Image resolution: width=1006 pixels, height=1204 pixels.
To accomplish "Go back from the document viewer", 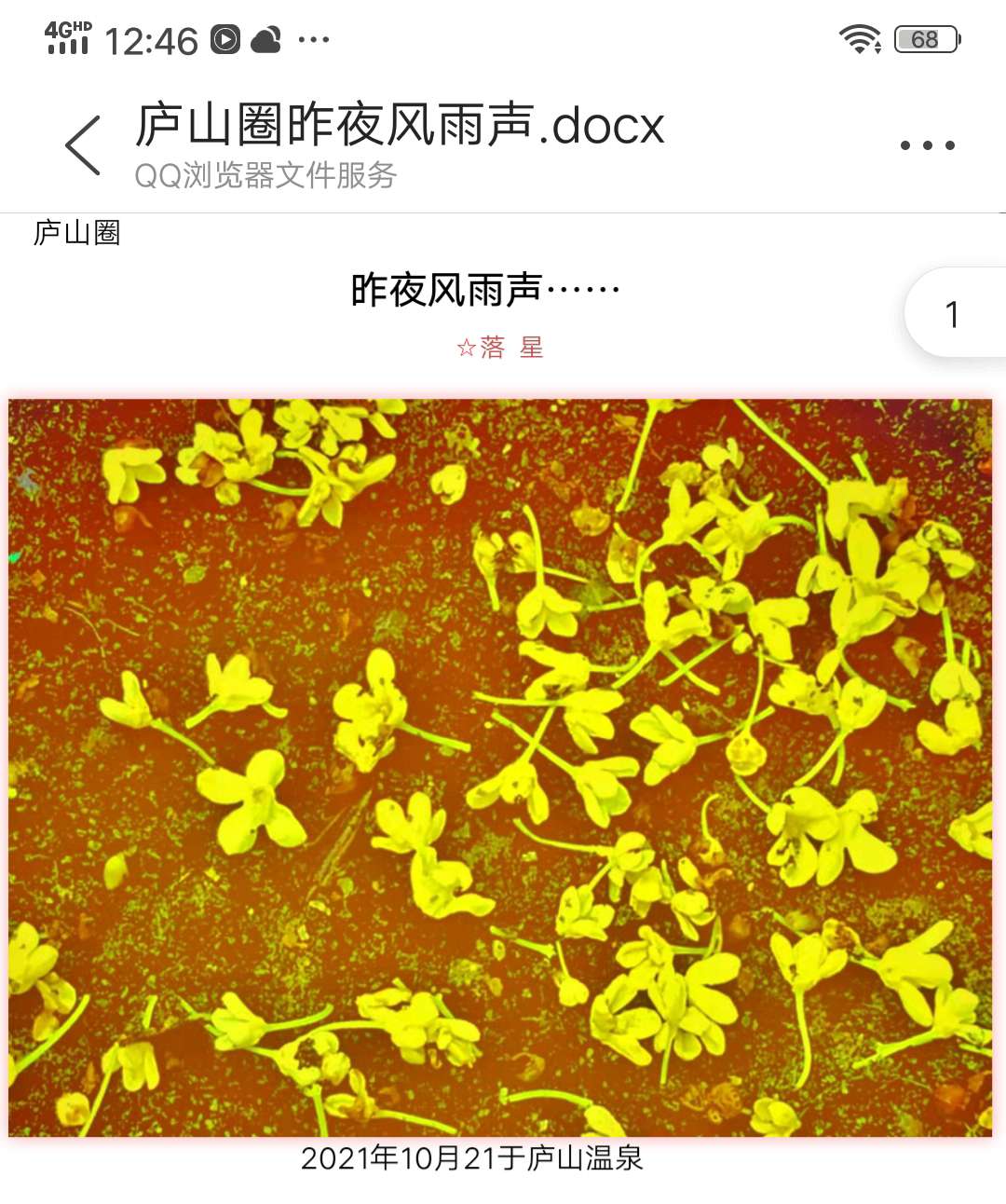I will coord(83,145).
